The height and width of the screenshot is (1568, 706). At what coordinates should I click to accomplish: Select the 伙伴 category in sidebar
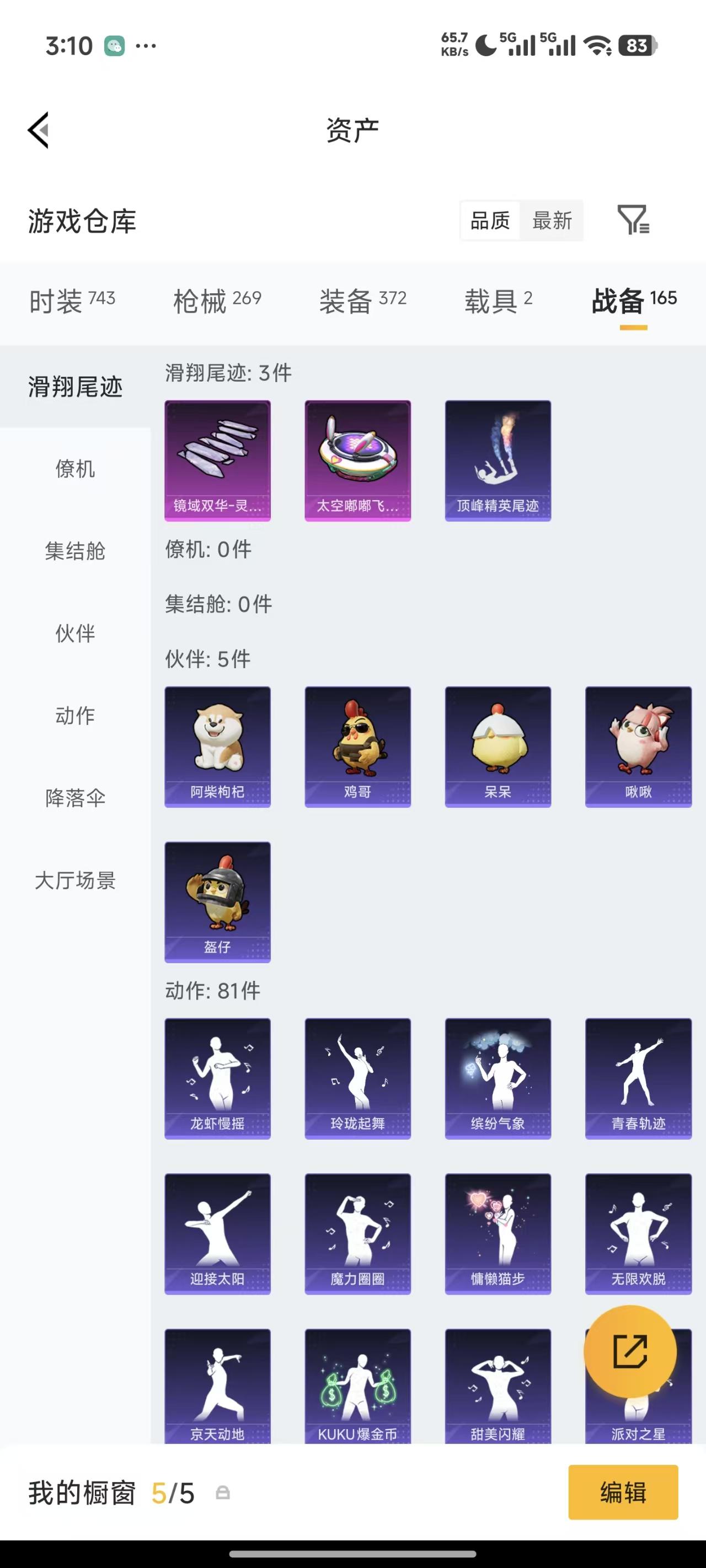[76, 634]
